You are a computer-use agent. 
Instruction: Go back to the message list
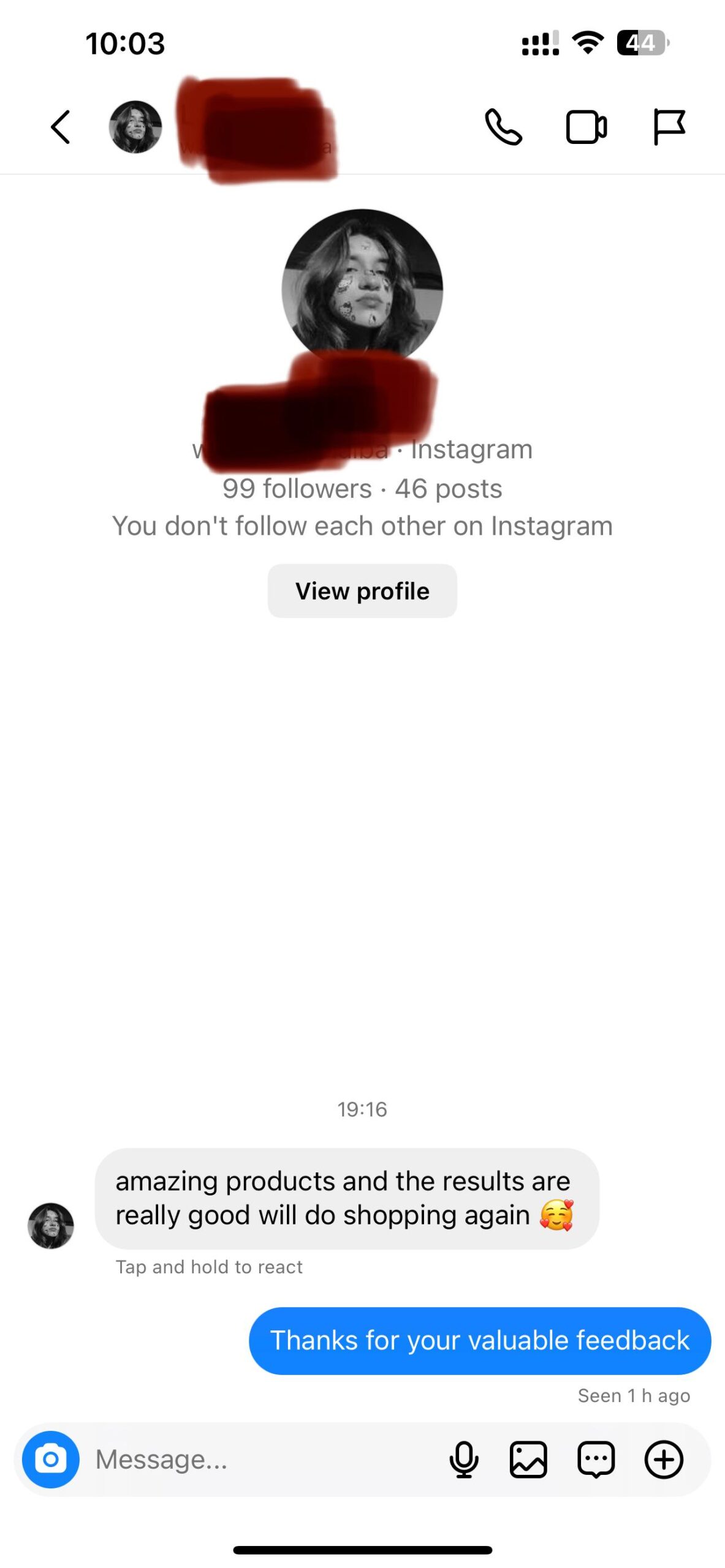(x=60, y=127)
